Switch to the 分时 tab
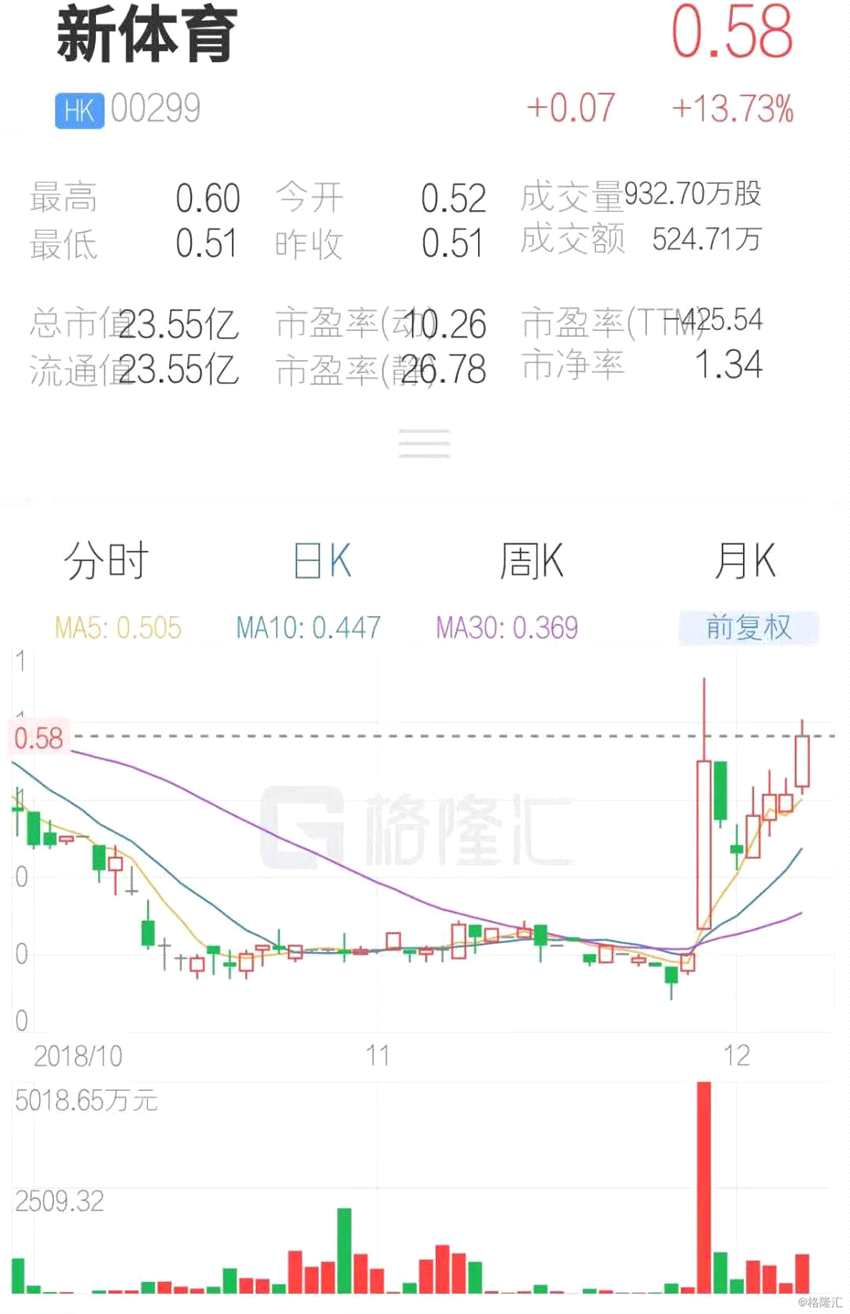Screen dimensions: 850x1314 (104, 561)
